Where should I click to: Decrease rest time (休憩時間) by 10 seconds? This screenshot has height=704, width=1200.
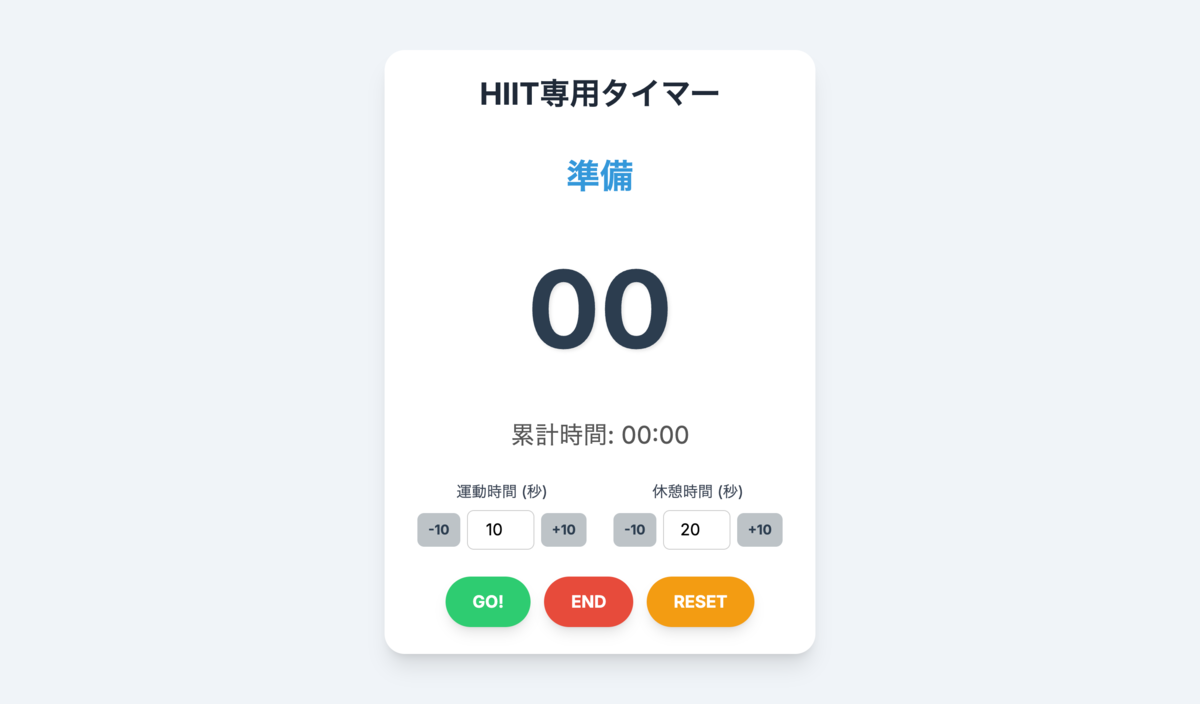(x=635, y=530)
